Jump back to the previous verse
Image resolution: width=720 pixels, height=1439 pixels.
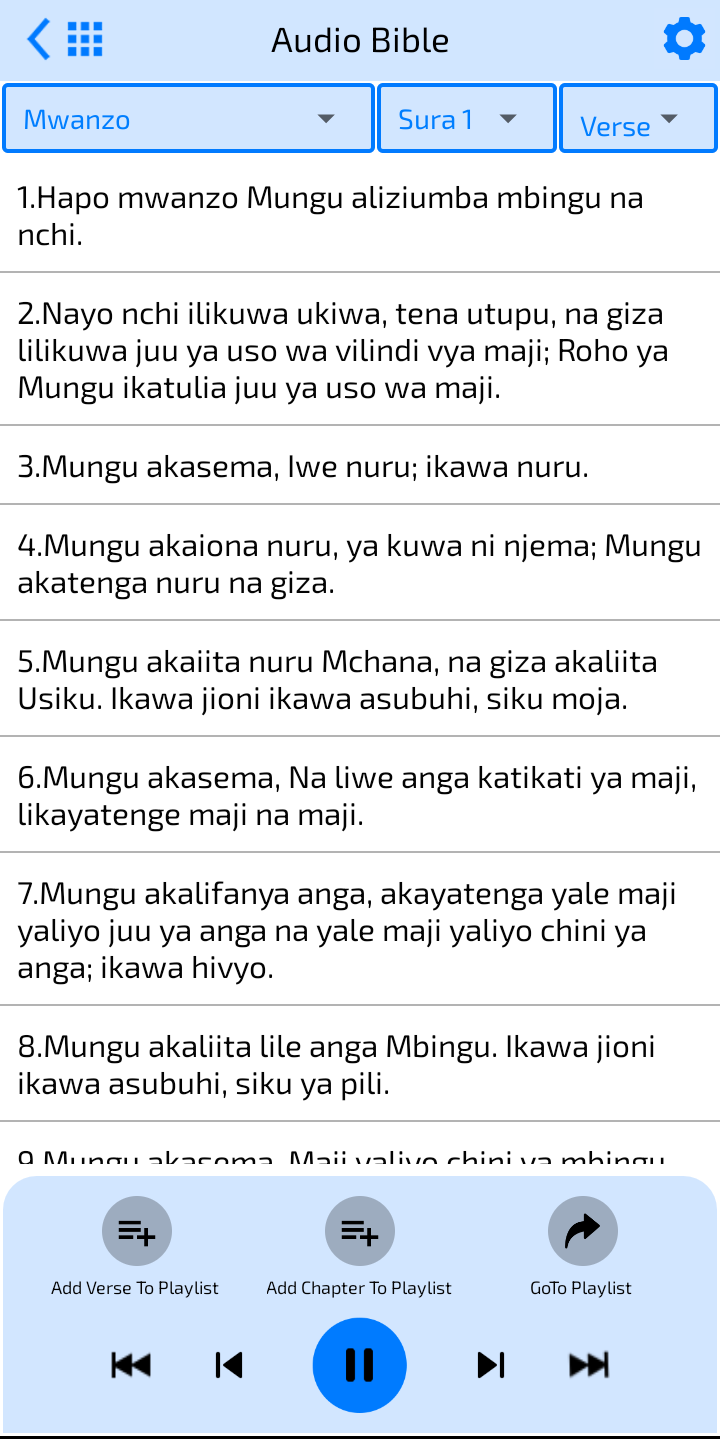229,1365
